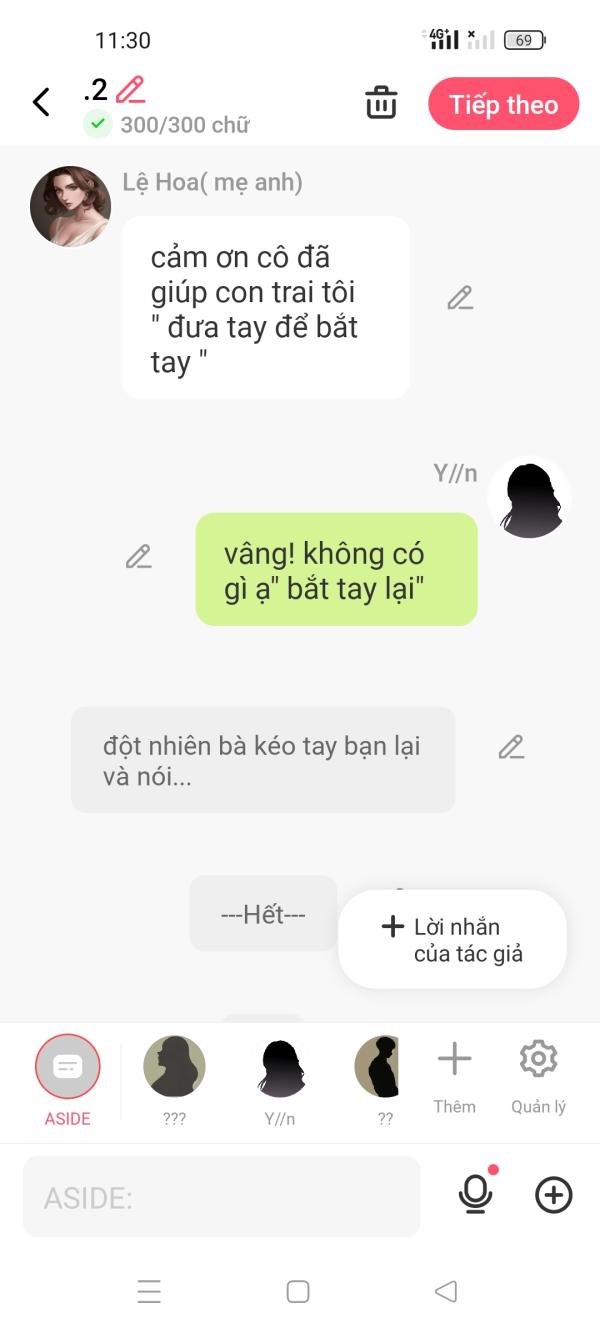Edit the chapter title with the pink pencil
The height and width of the screenshot is (1333, 600).
[x=130, y=90]
